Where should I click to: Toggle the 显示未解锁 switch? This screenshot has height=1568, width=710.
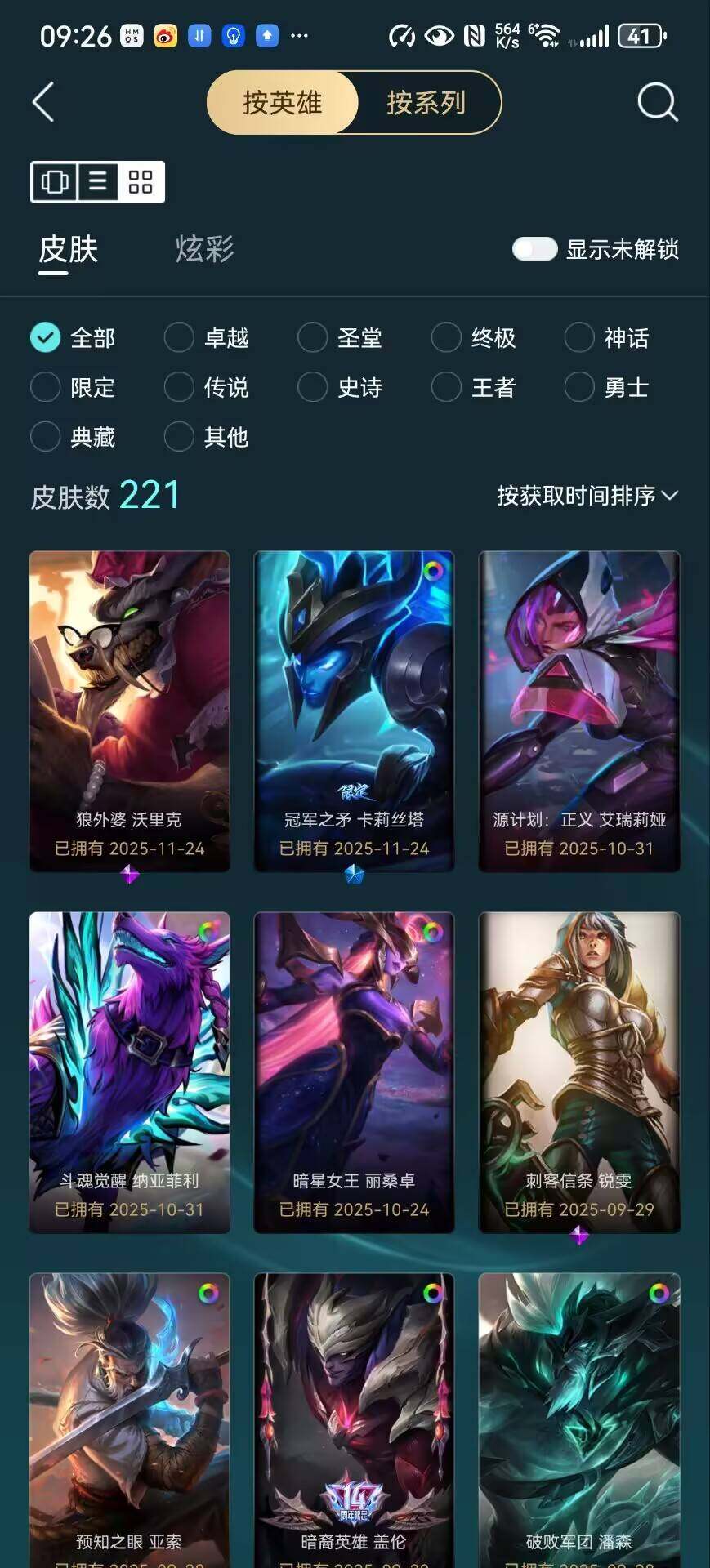pyautogui.click(x=534, y=249)
